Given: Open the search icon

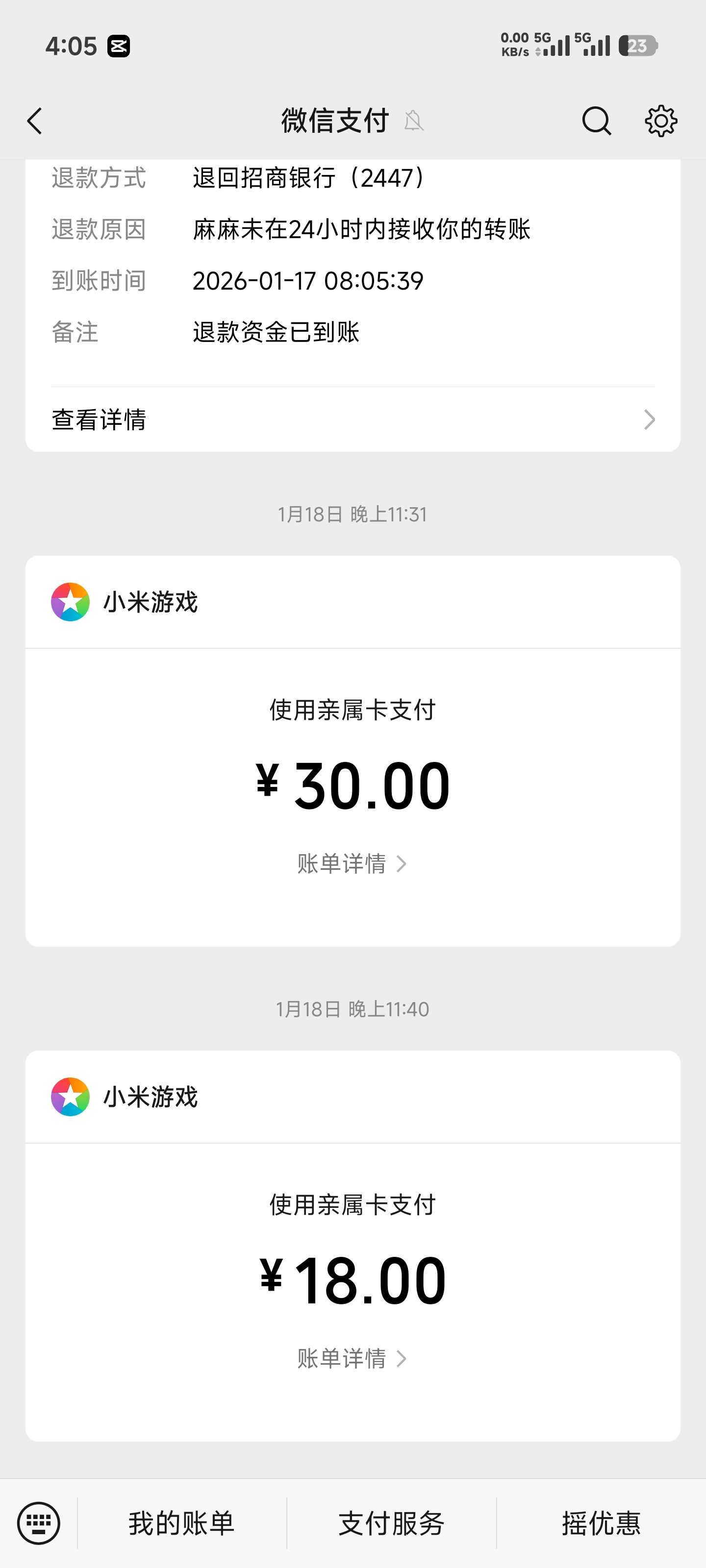Looking at the screenshot, I should pyautogui.click(x=596, y=121).
